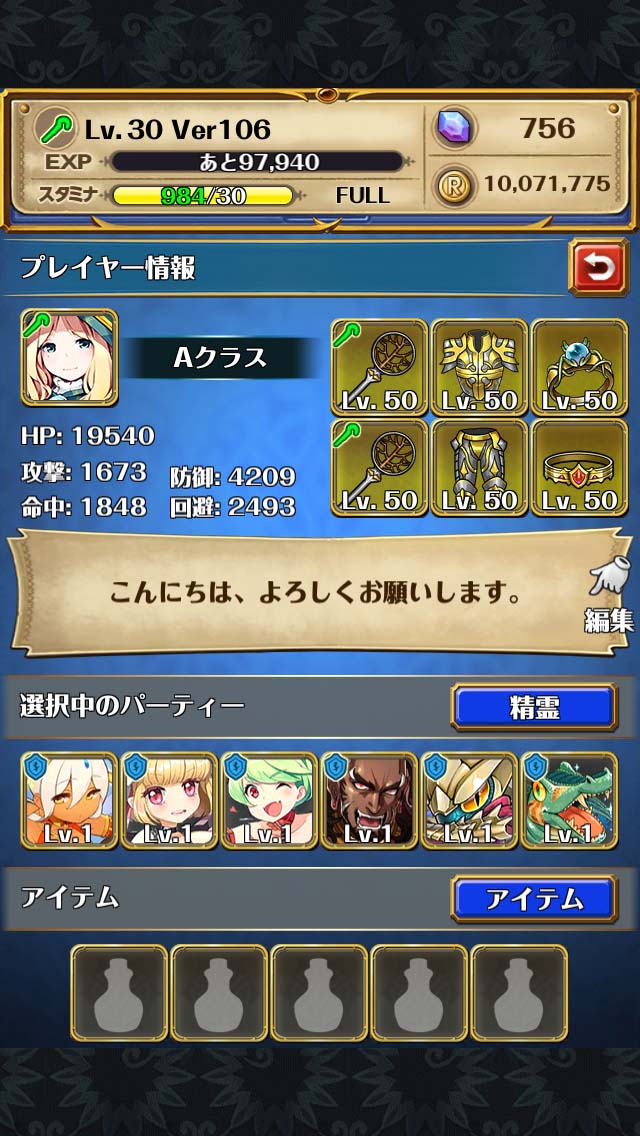Select the leg armor equipment

coord(480,467)
